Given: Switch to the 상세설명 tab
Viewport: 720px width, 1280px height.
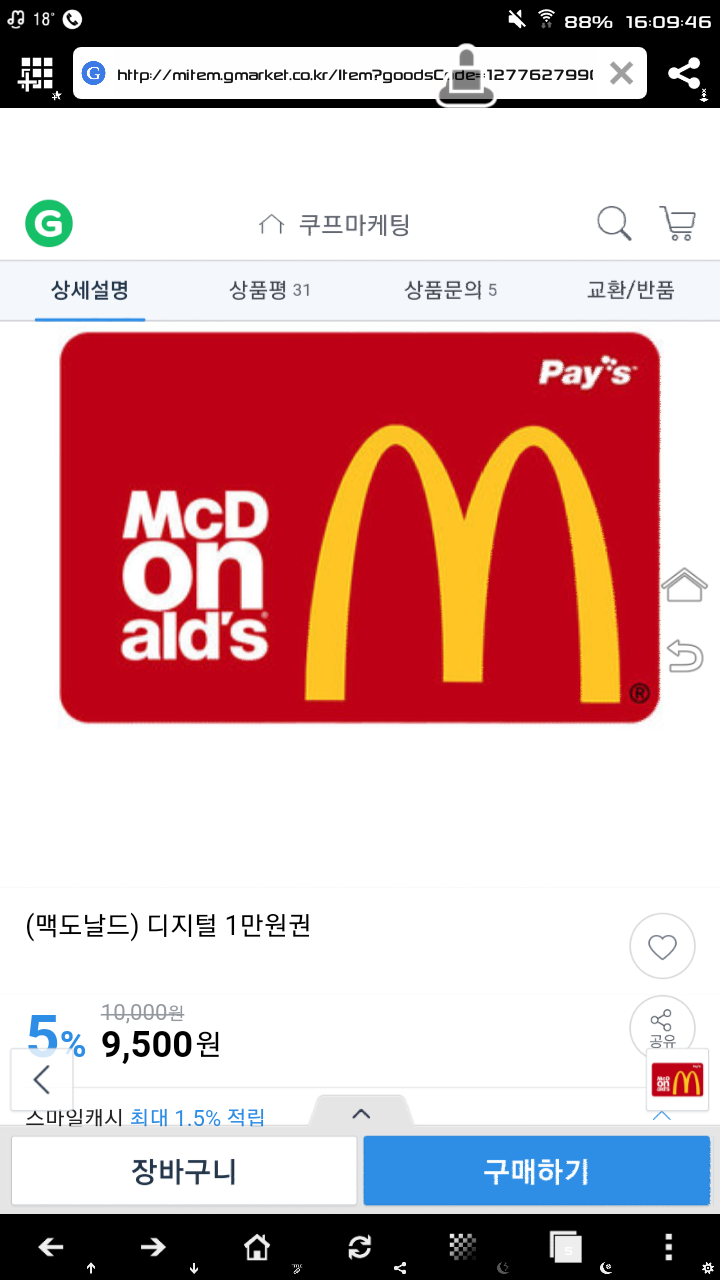Looking at the screenshot, I should click(90, 291).
